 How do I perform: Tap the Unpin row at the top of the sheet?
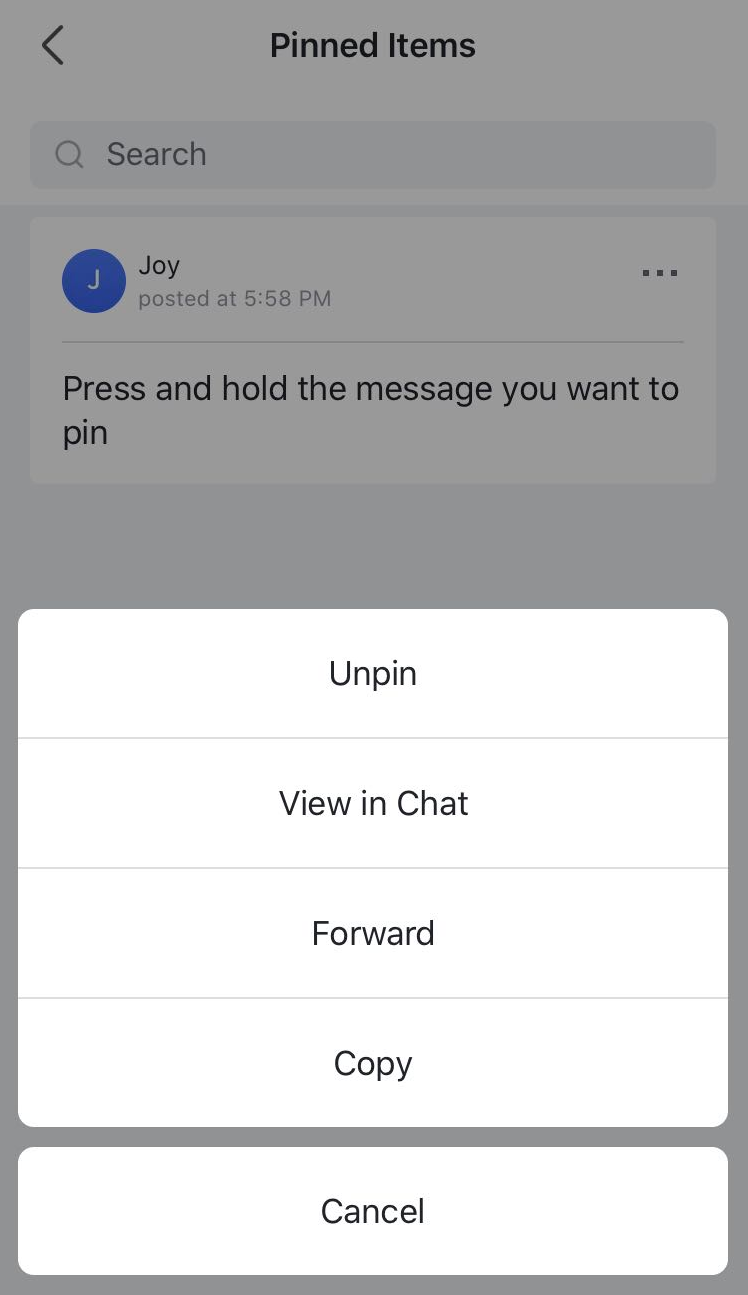(373, 673)
